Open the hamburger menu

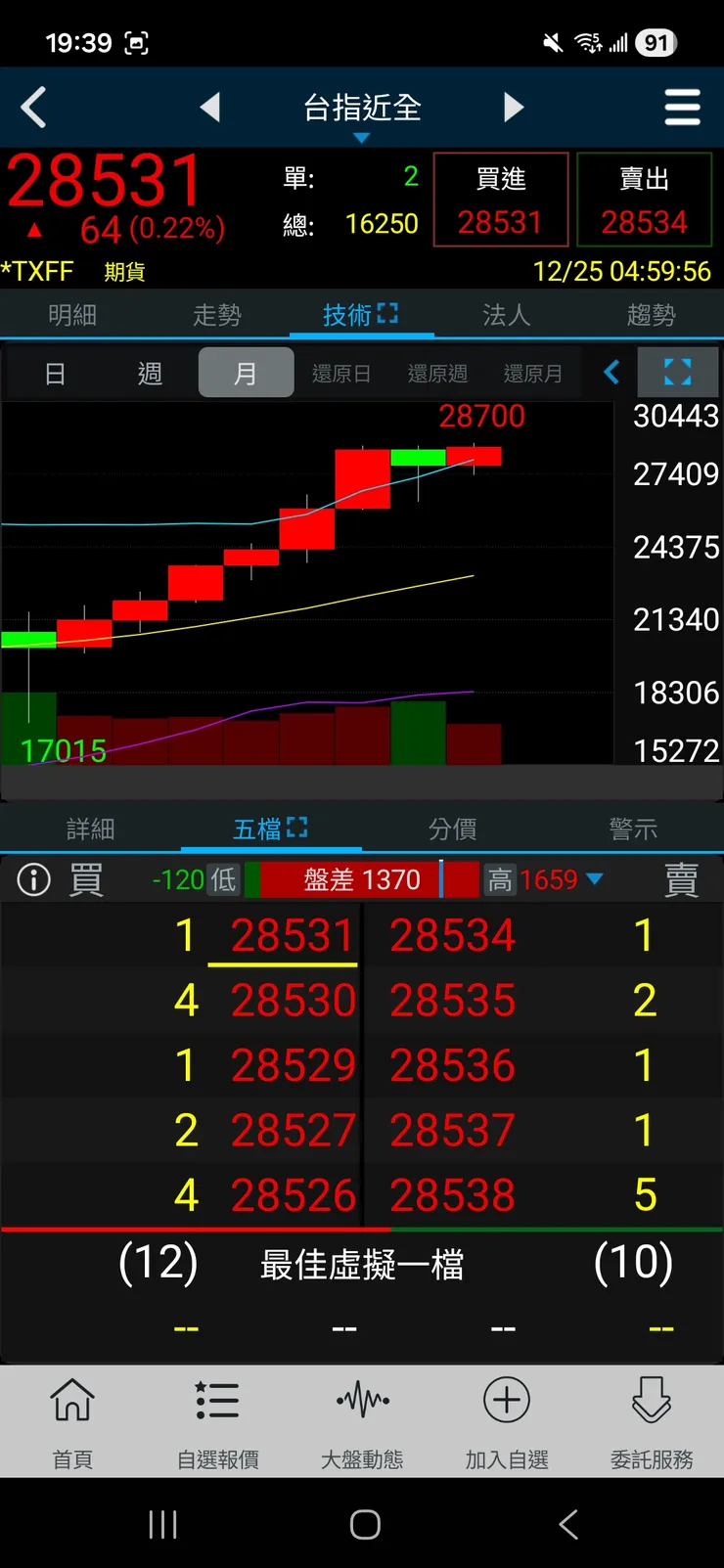coord(682,108)
